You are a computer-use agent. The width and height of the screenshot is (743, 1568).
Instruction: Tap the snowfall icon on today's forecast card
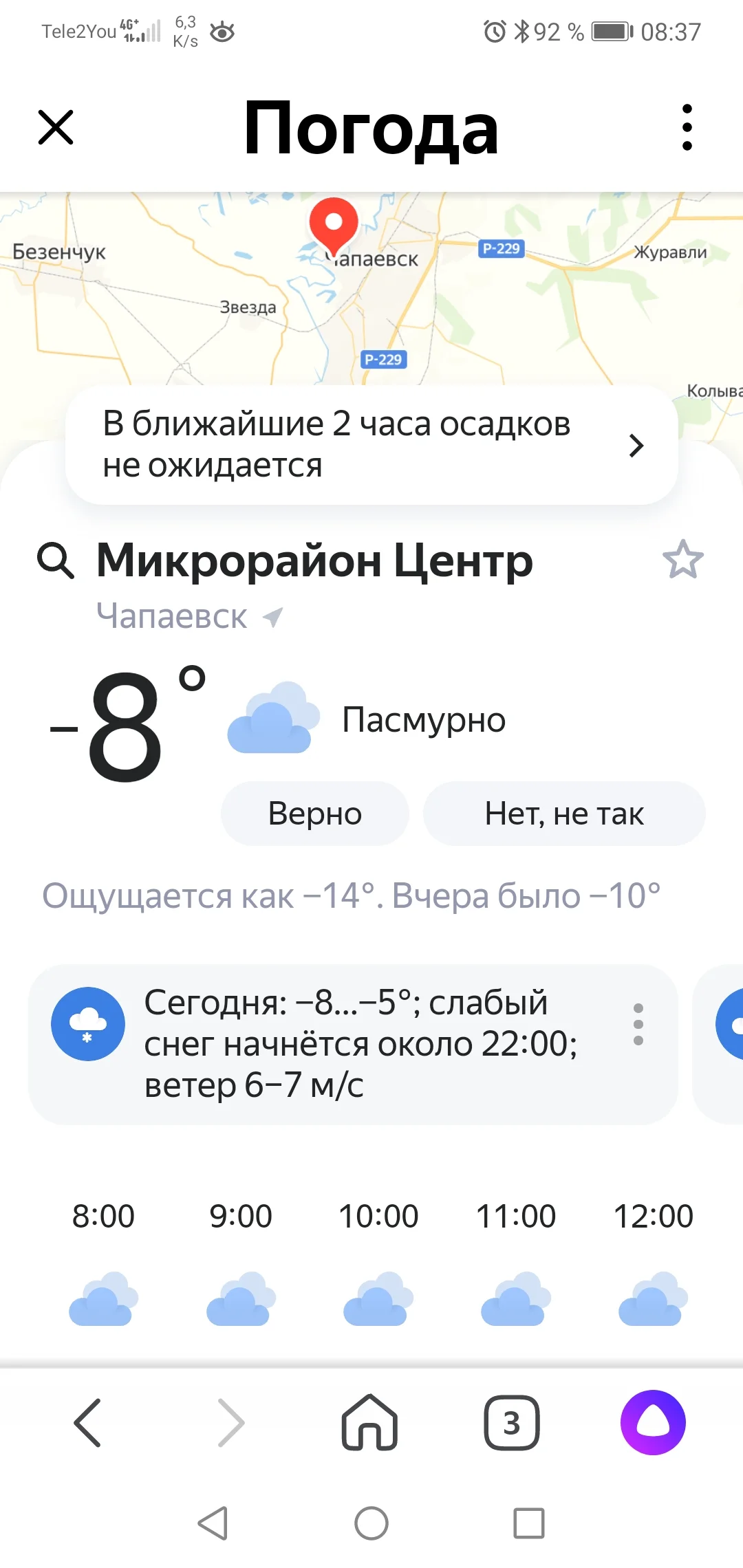[87, 1023]
